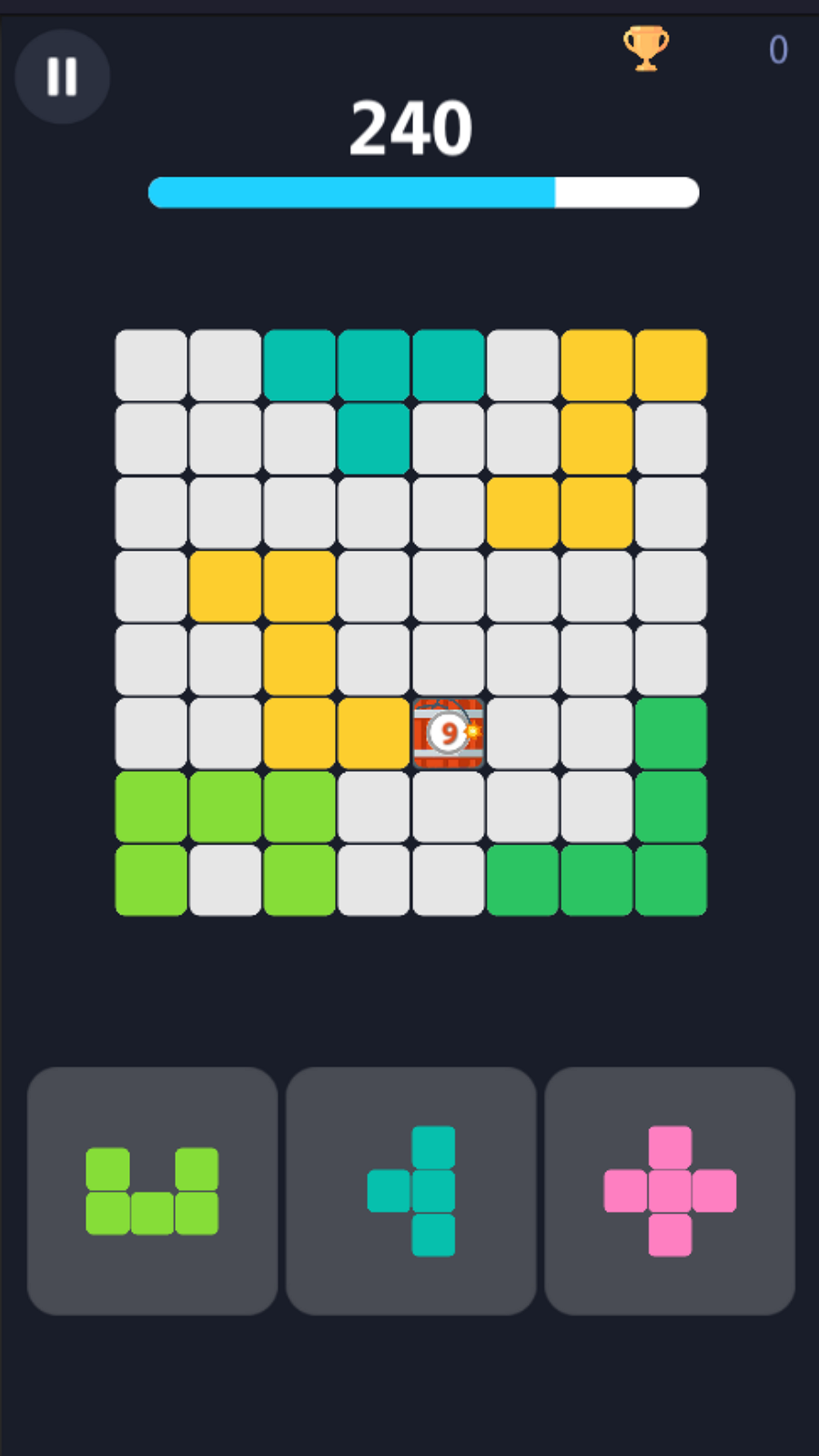Select the green U-shaped block piece
819x1456 pixels.
tap(152, 1191)
